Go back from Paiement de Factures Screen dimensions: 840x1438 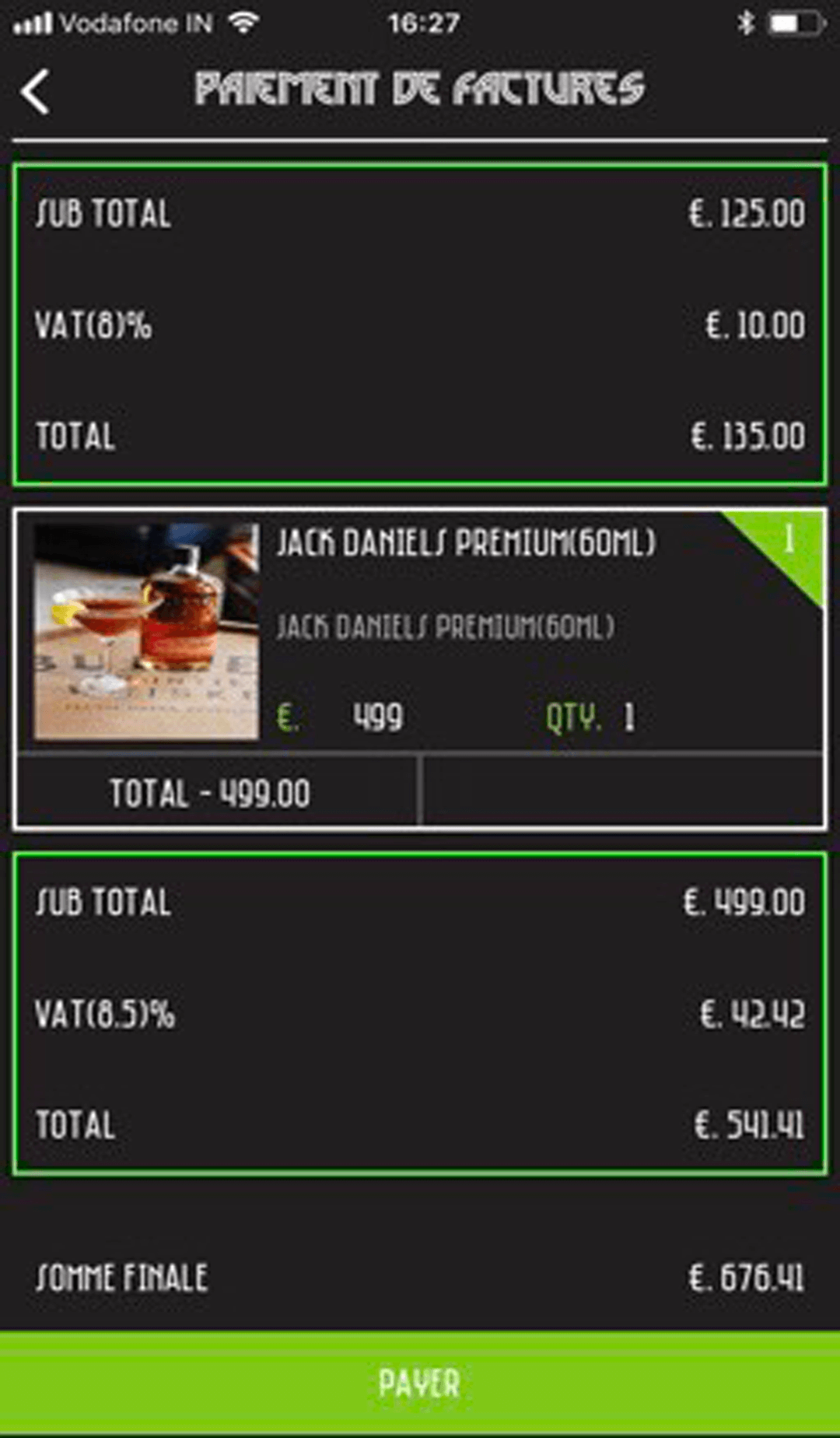[x=36, y=92]
